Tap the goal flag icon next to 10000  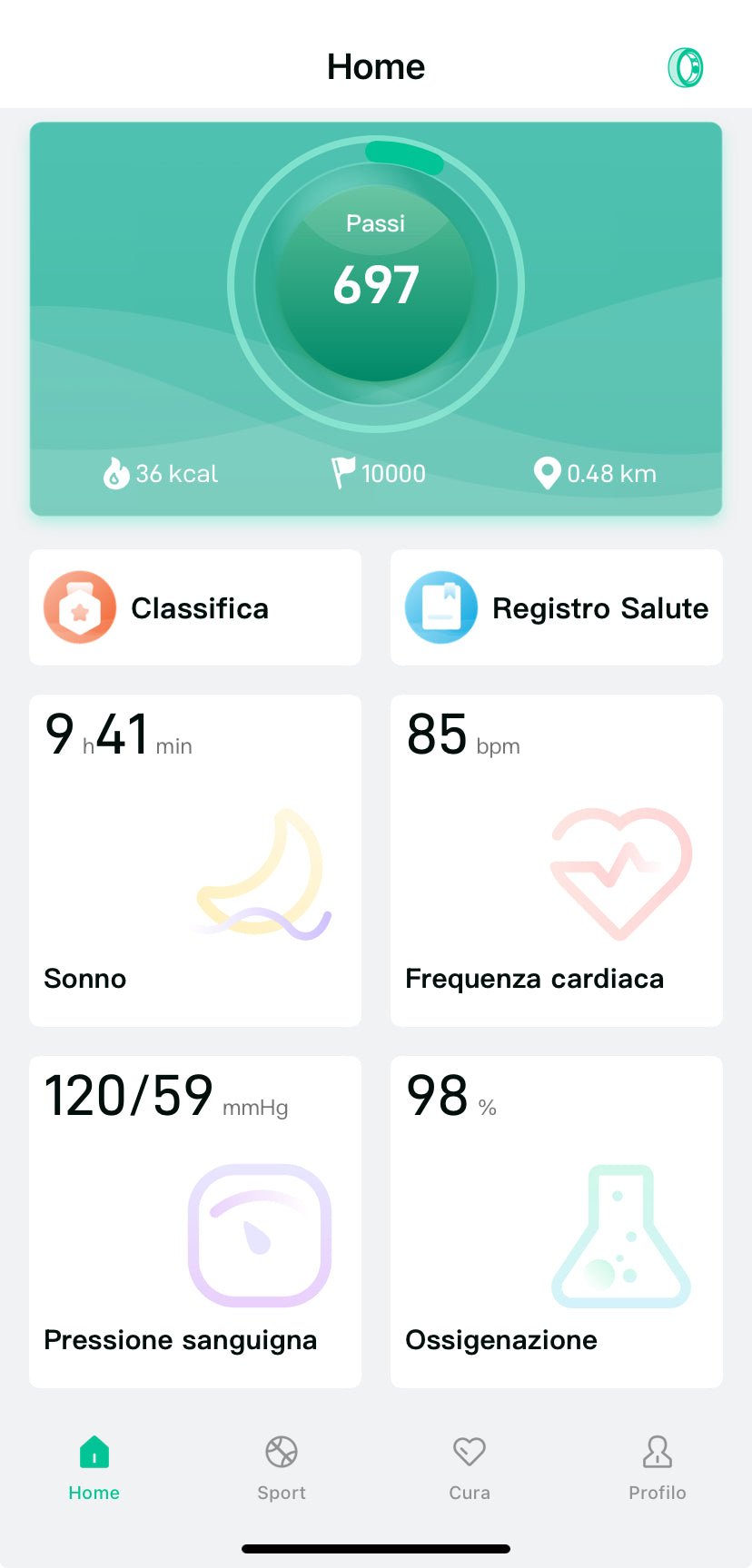[x=341, y=469]
